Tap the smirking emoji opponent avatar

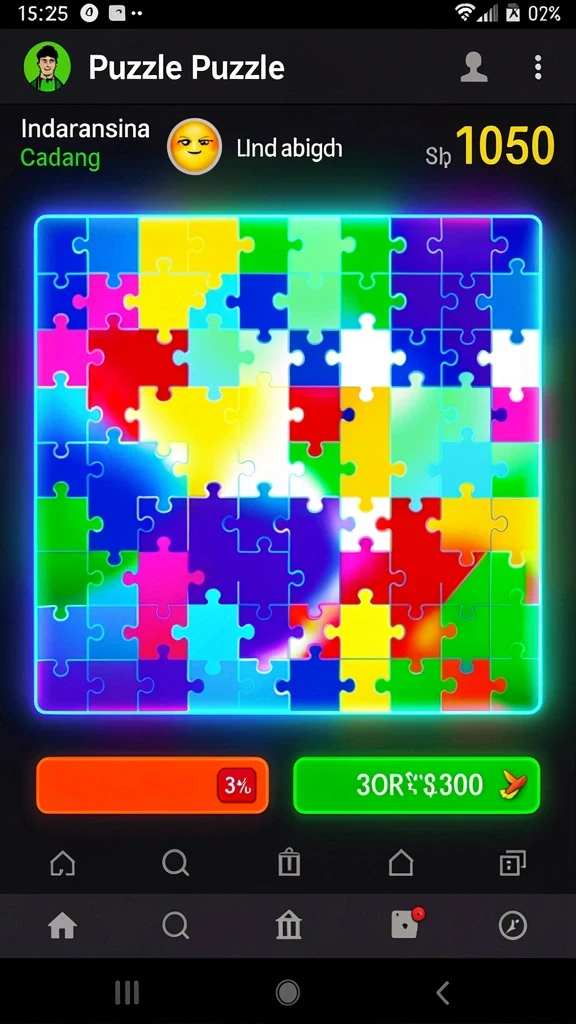click(x=195, y=147)
